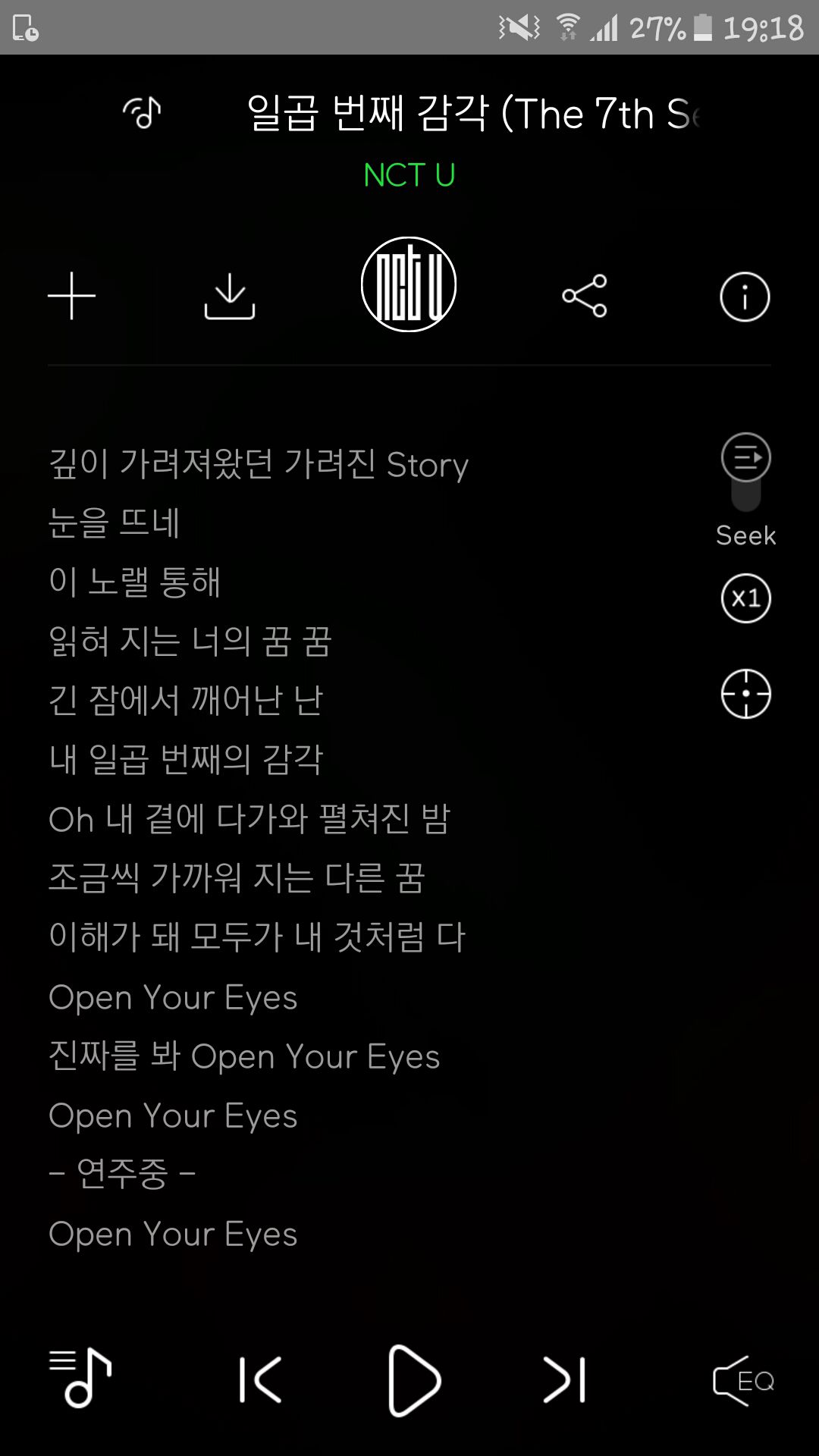Skip to next track
Screen dimensions: 819x1456
[x=565, y=1379]
